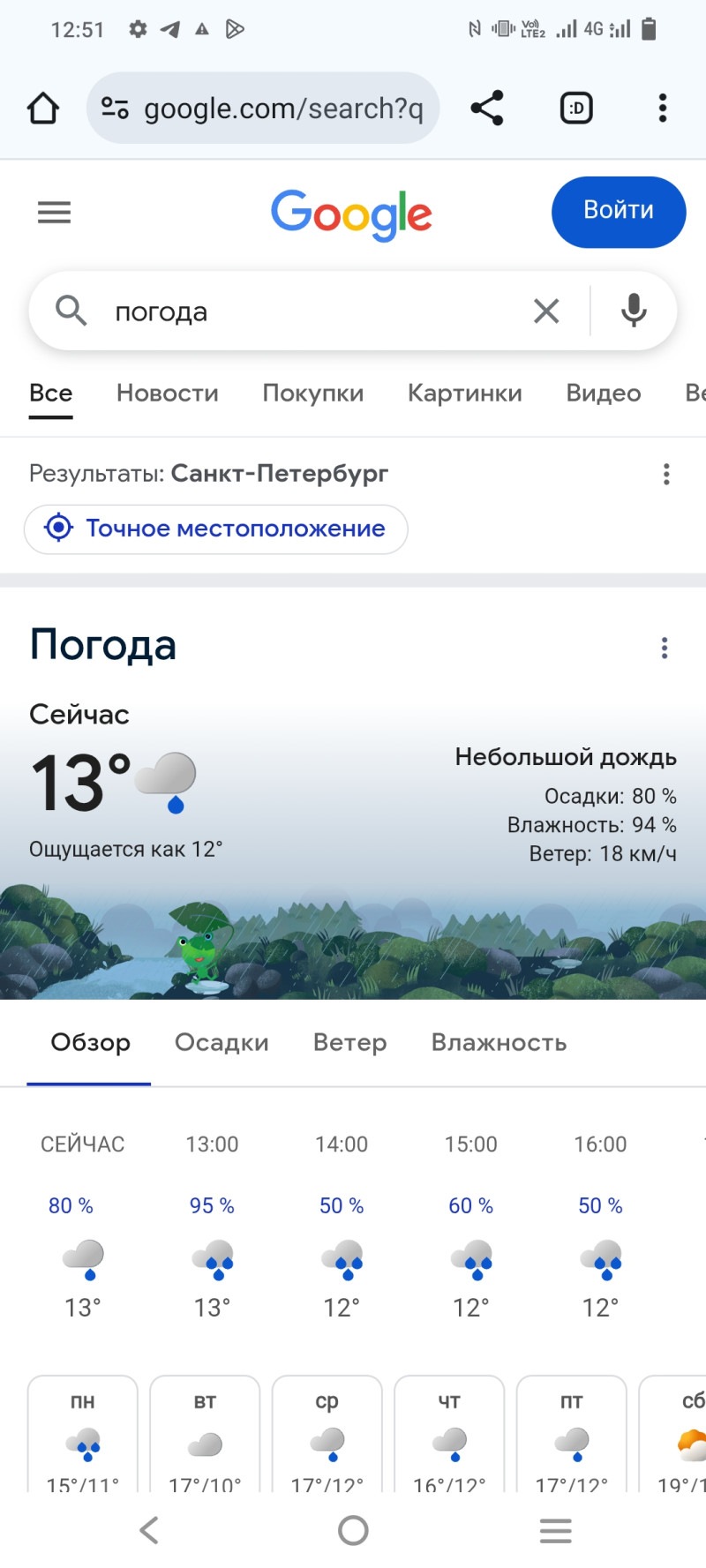Switch to the Влажность weather tab
The image size is (706, 1568).
pyautogui.click(x=499, y=1043)
